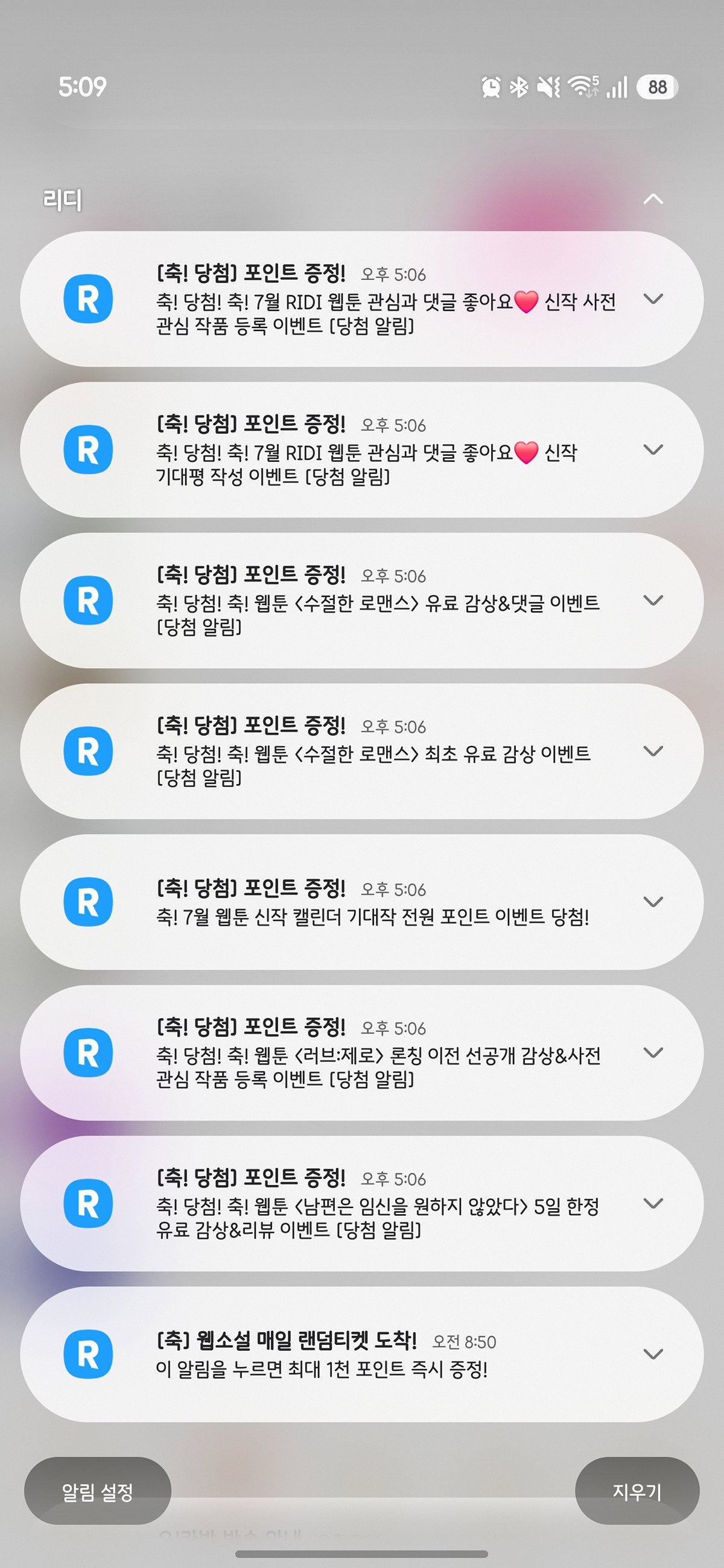Expand the 기대평 작성 이벤트 notification chevron

tap(653, 450)
